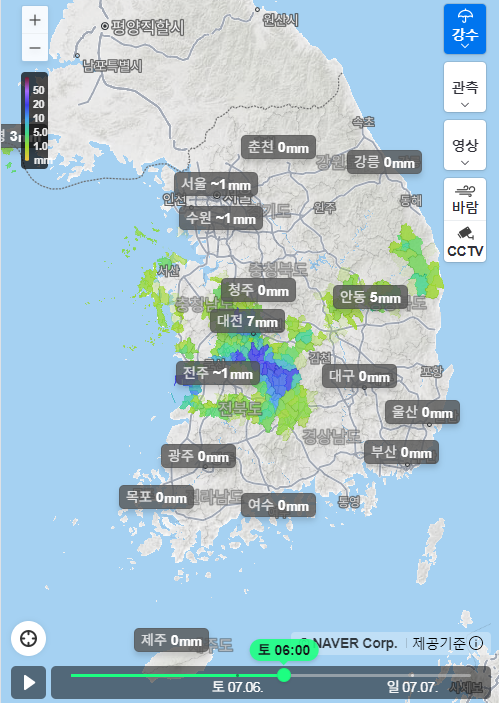
Task: Switch to the 바람 wind layer
Action: pos(465,200)
